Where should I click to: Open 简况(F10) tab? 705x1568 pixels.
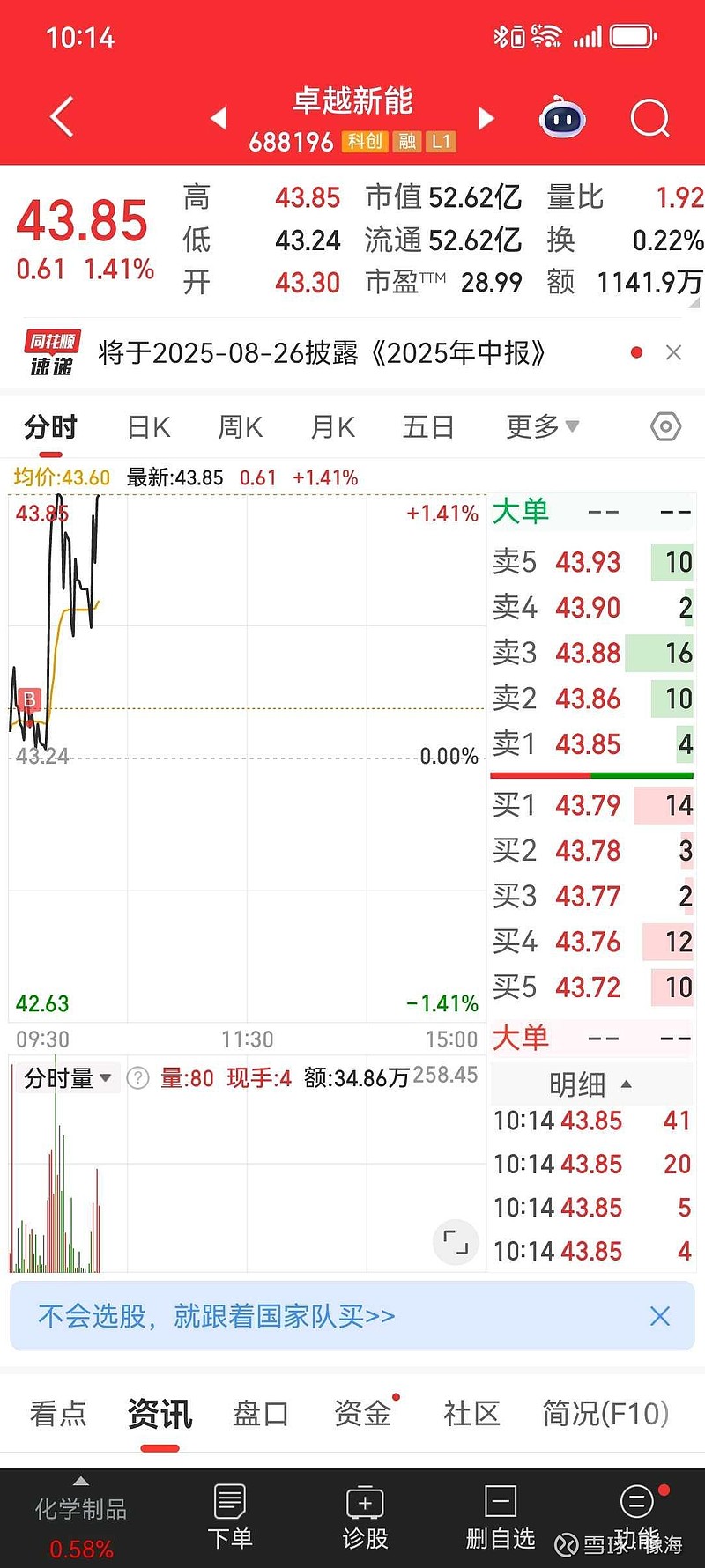605,1414
